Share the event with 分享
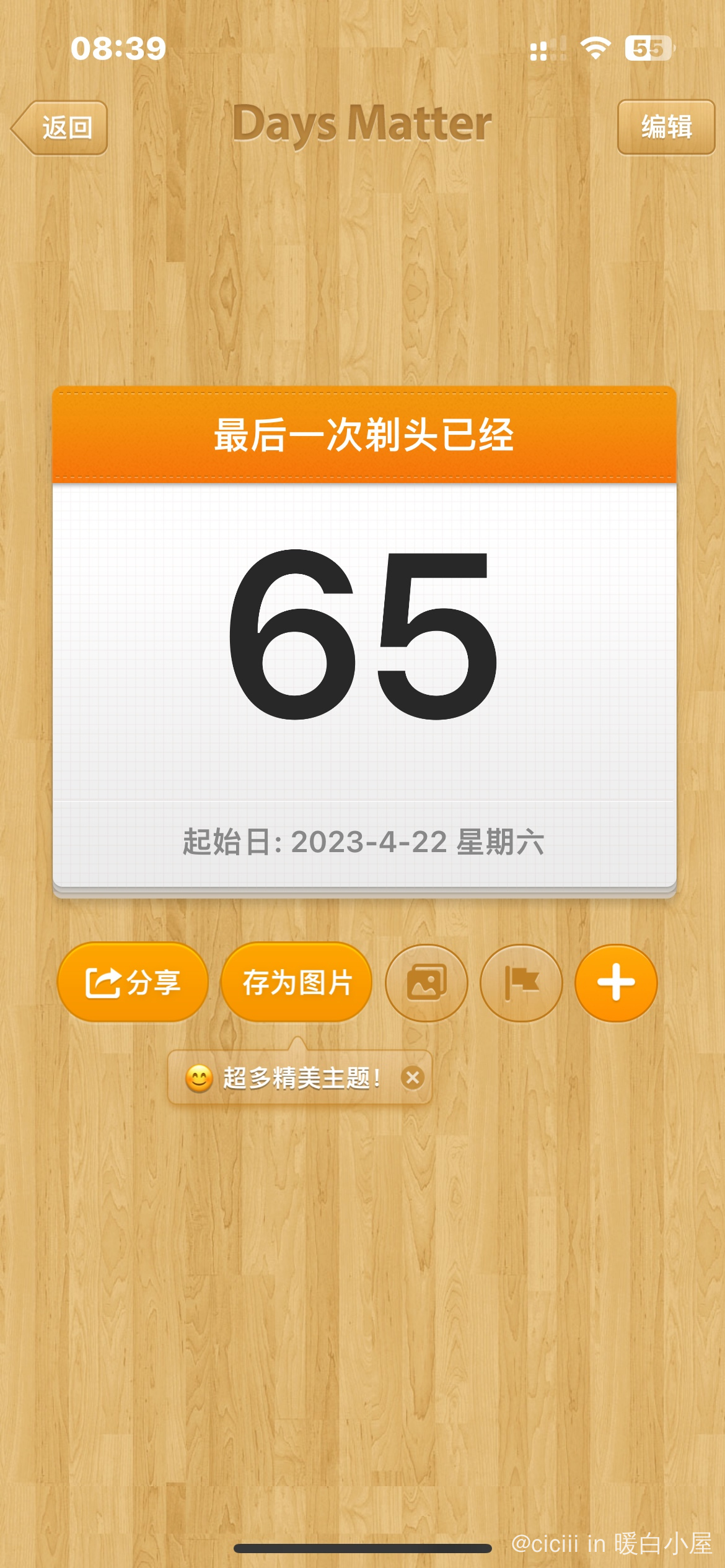 point(133,982)
